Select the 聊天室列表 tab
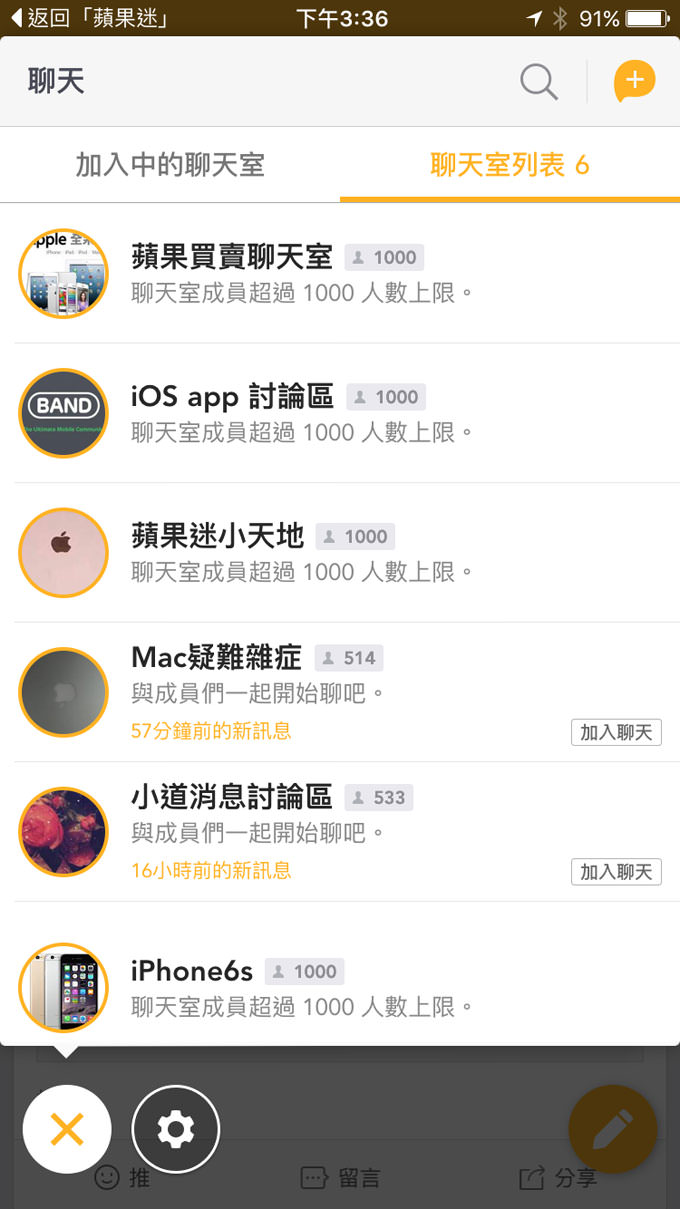Image resolution: width=680 pixels, height=1209 pixels. point(509,165)
